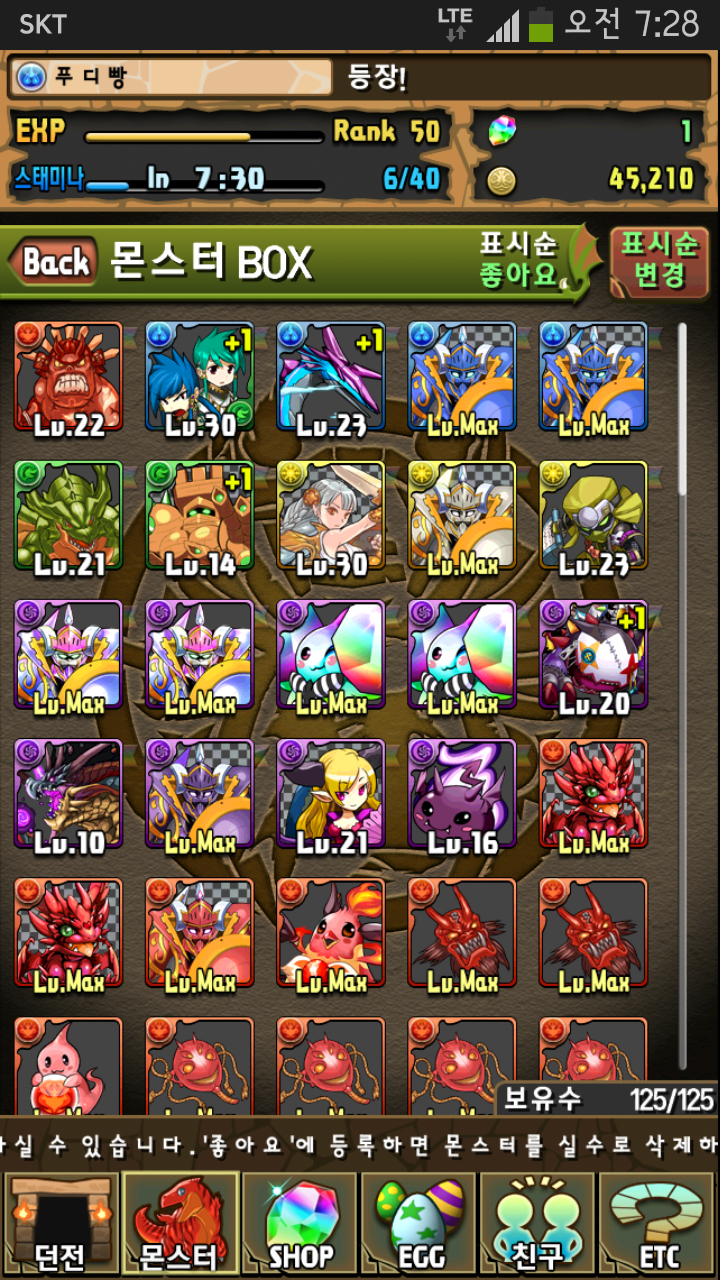The height and width of the screenshot is (1280, 720).
Task: Open the blue ship monster Lv.23
Action: click(x=330, y=378)
